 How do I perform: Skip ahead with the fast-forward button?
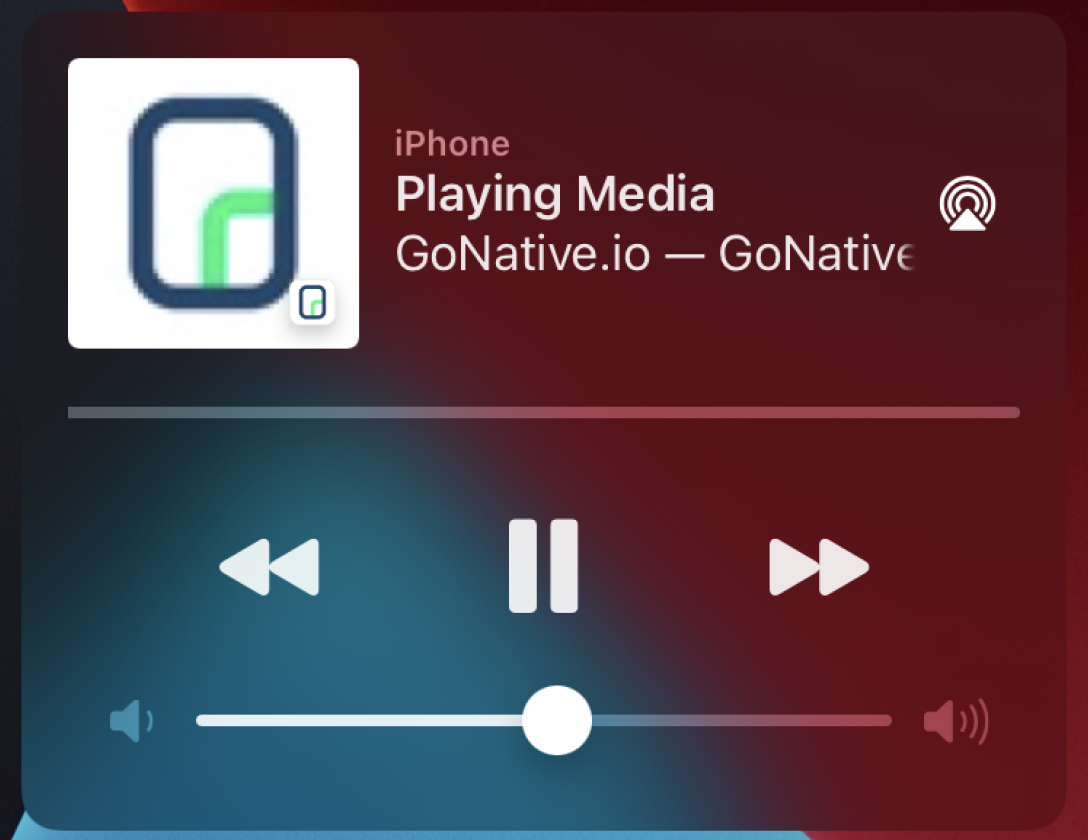(818, 567)
